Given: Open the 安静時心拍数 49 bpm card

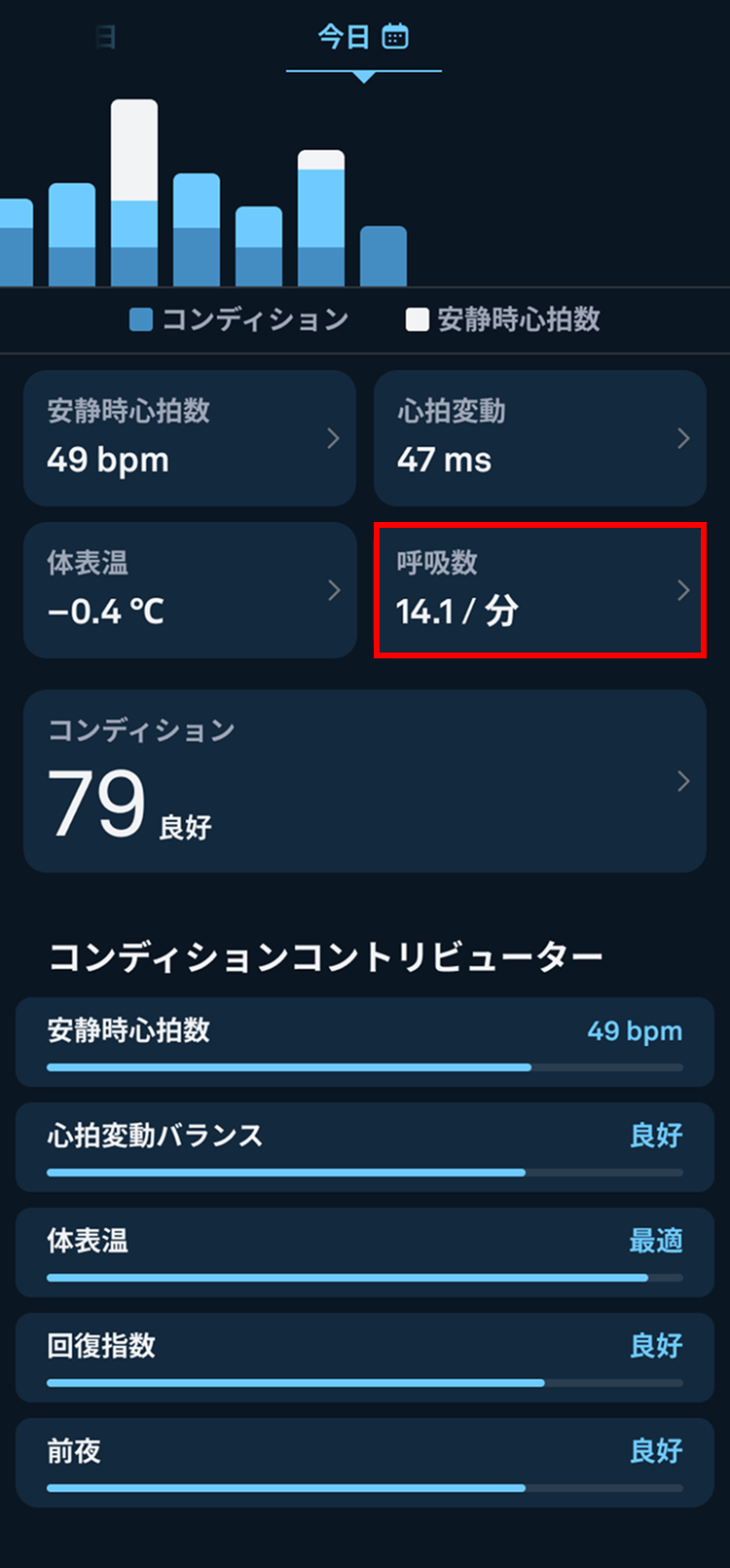Looking at the screenshot, I should [190, 438].
